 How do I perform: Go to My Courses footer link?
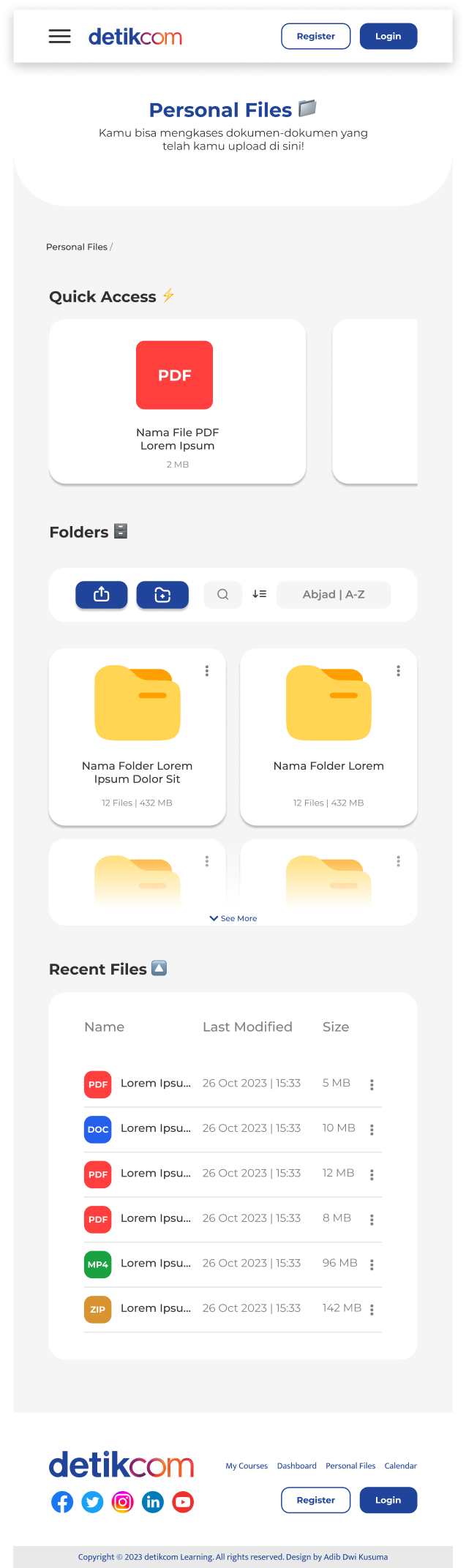coord(247,1466)
